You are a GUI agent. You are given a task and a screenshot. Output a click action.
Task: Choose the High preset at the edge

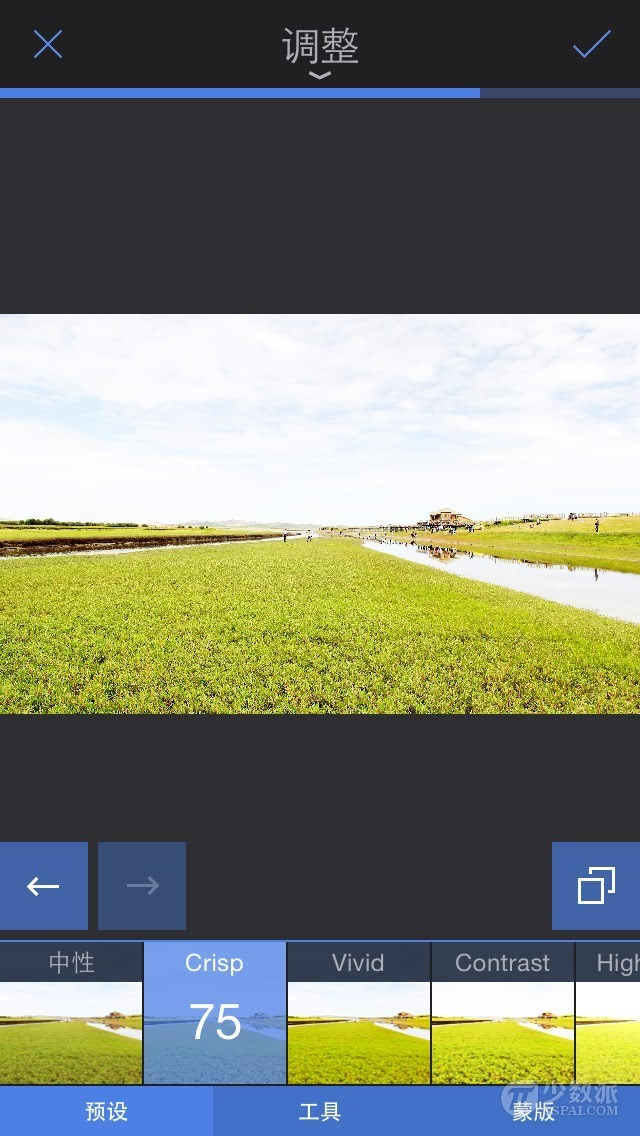tap(607, 1013)
